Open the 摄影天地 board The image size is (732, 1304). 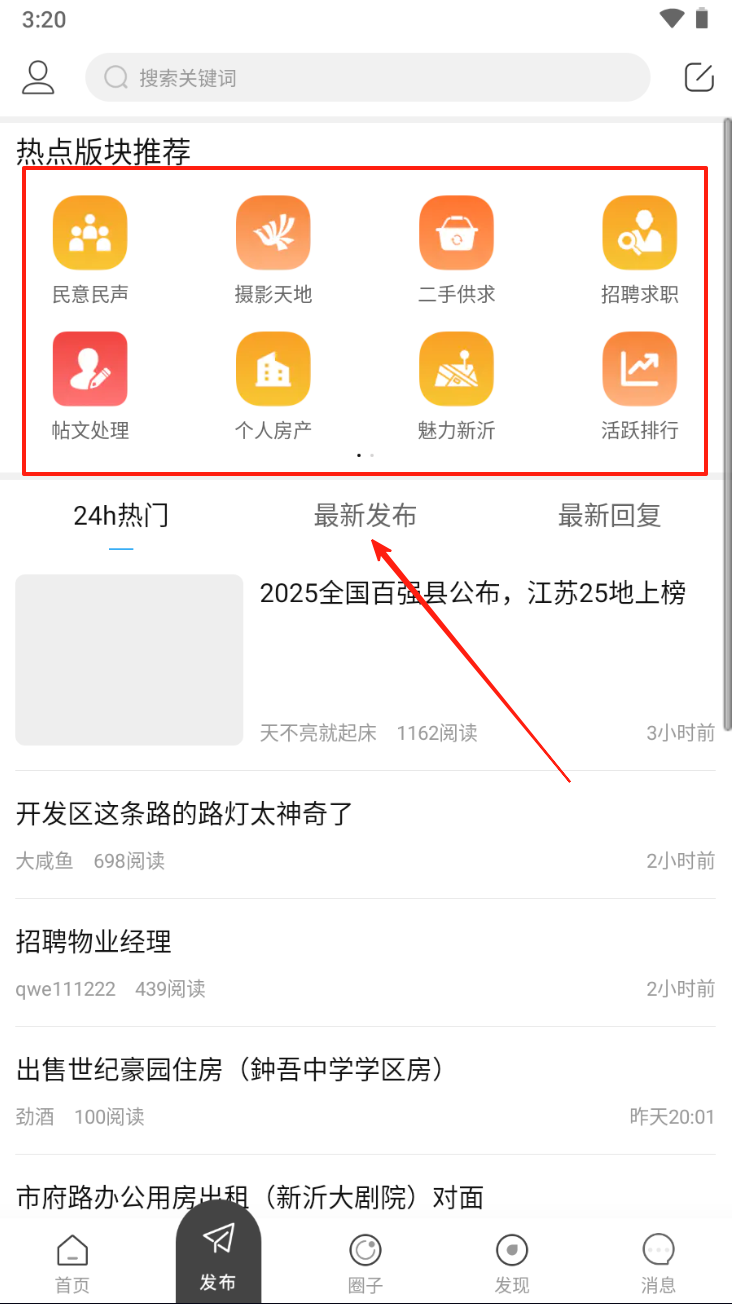click(x=273, y=250)
